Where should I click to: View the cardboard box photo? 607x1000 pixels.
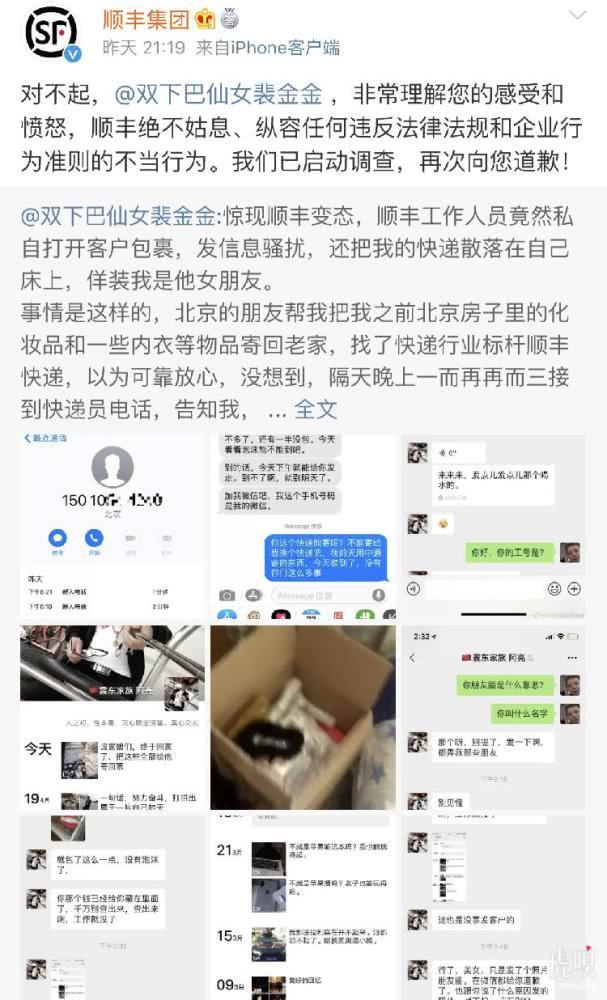[x=303, y=717]
